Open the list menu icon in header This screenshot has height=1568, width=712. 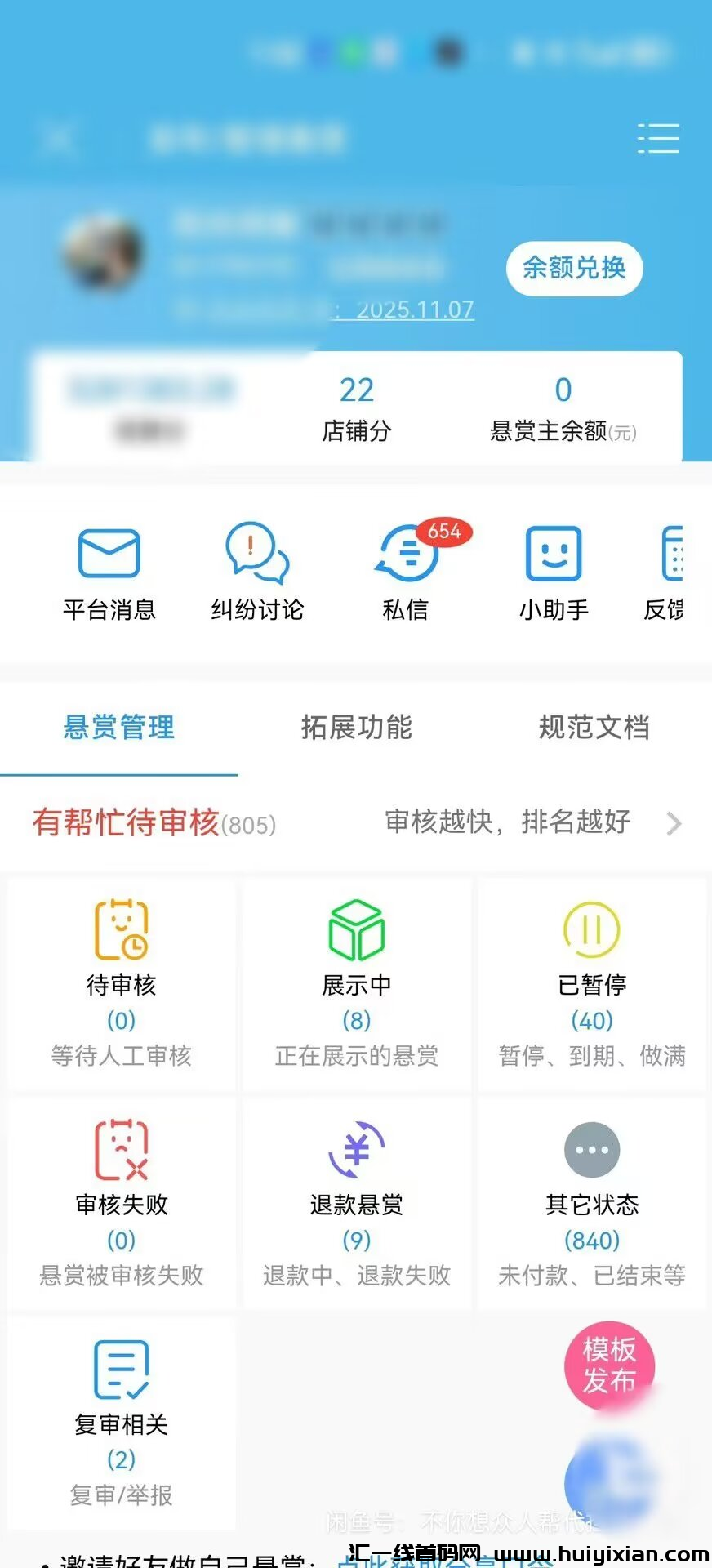coord(658,139)
